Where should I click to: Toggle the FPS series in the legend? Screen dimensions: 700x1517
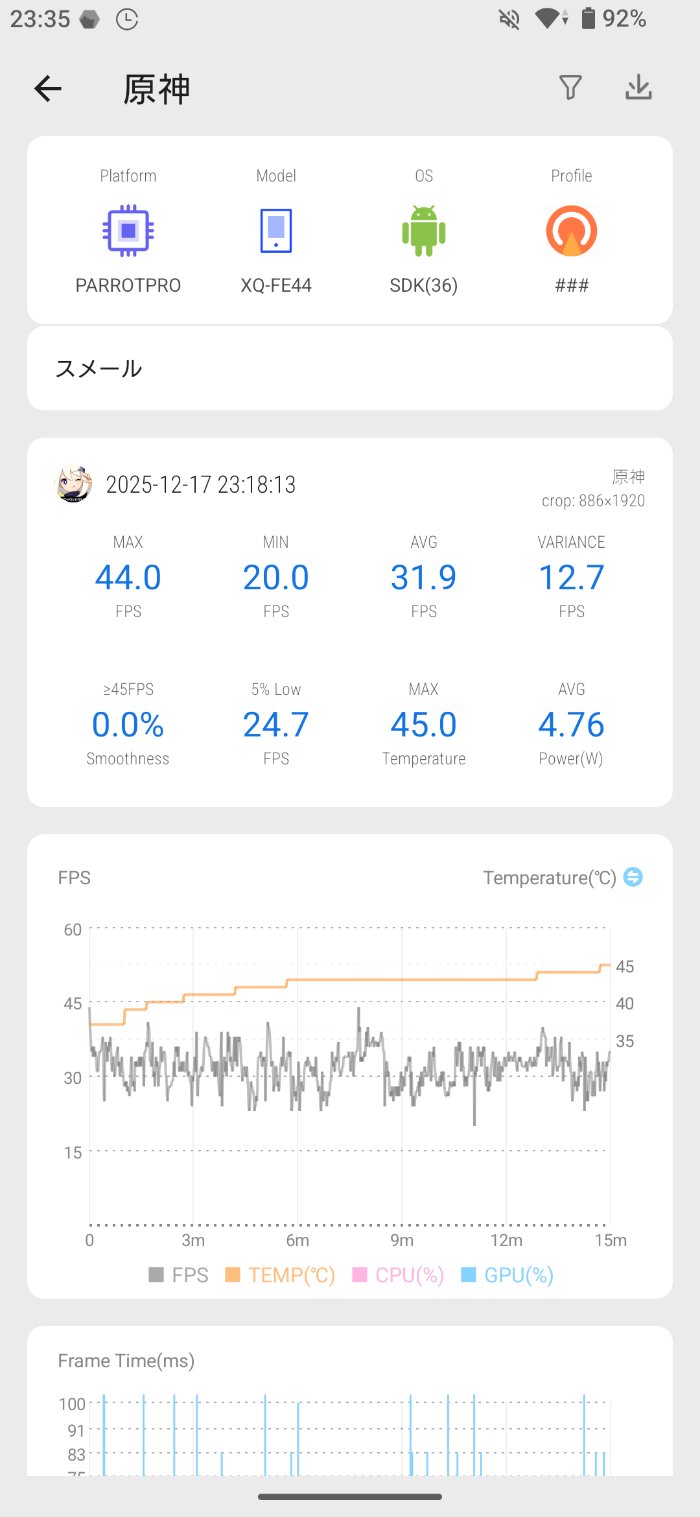(x=179, y=1275)
